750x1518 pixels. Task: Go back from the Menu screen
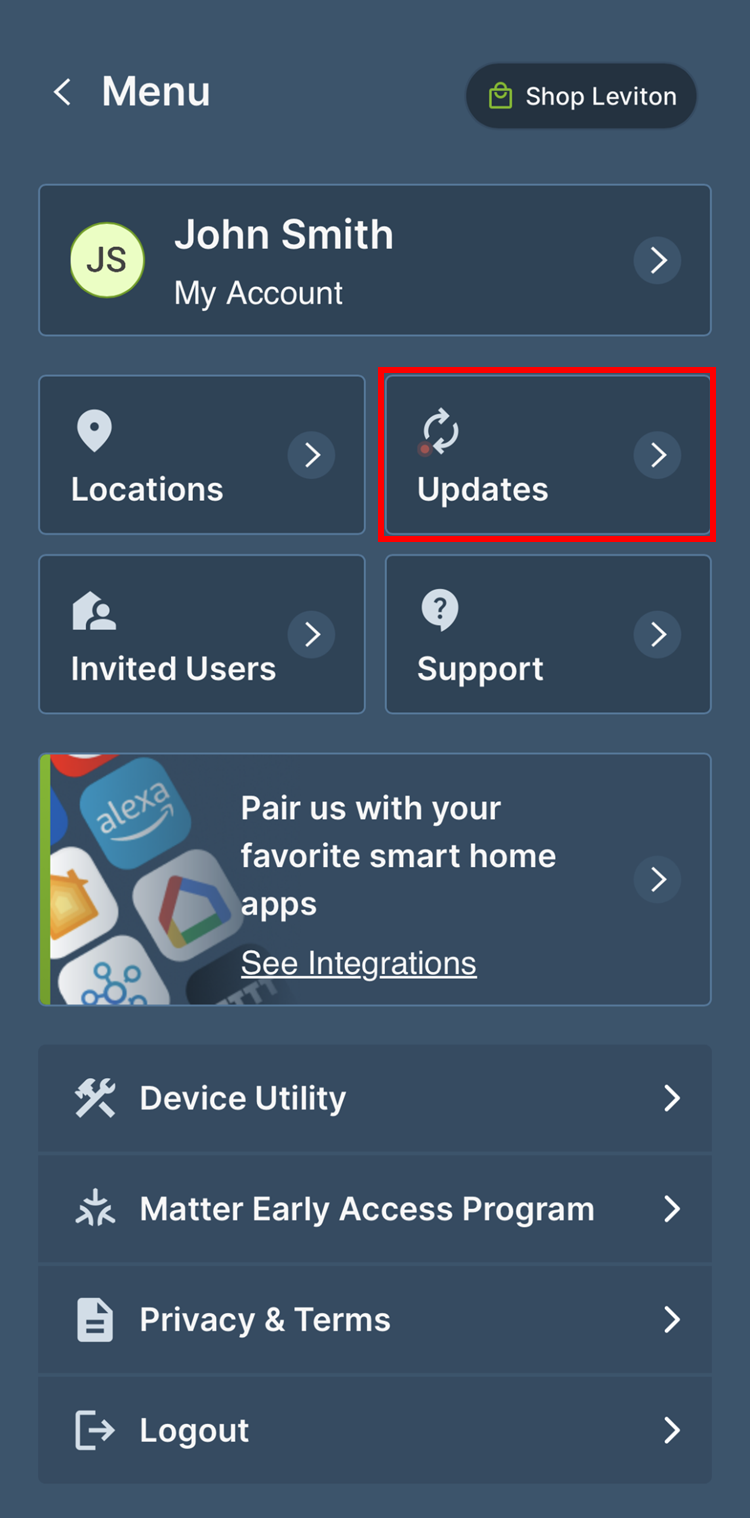pos(63,93)
